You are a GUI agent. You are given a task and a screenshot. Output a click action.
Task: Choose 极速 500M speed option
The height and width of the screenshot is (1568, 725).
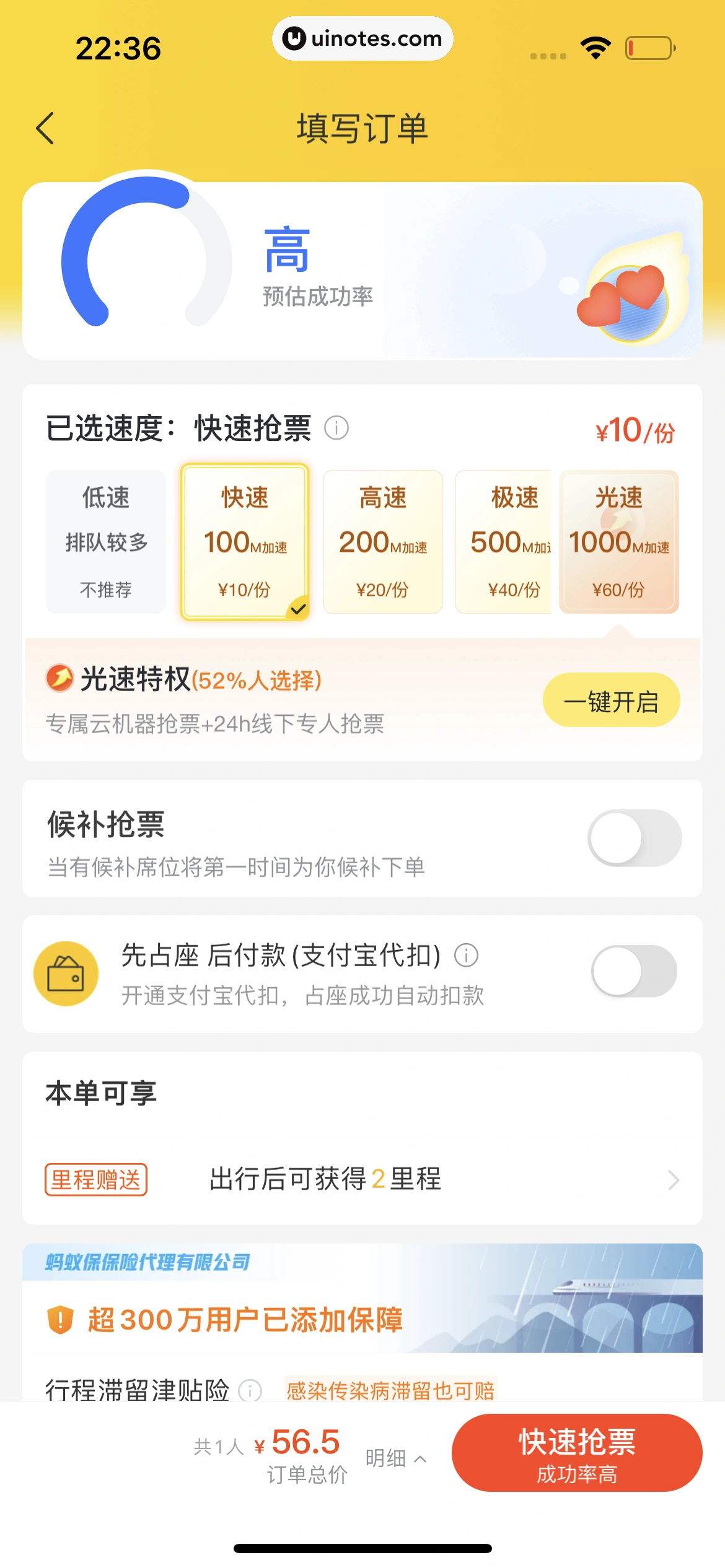(x=503, y=542)
